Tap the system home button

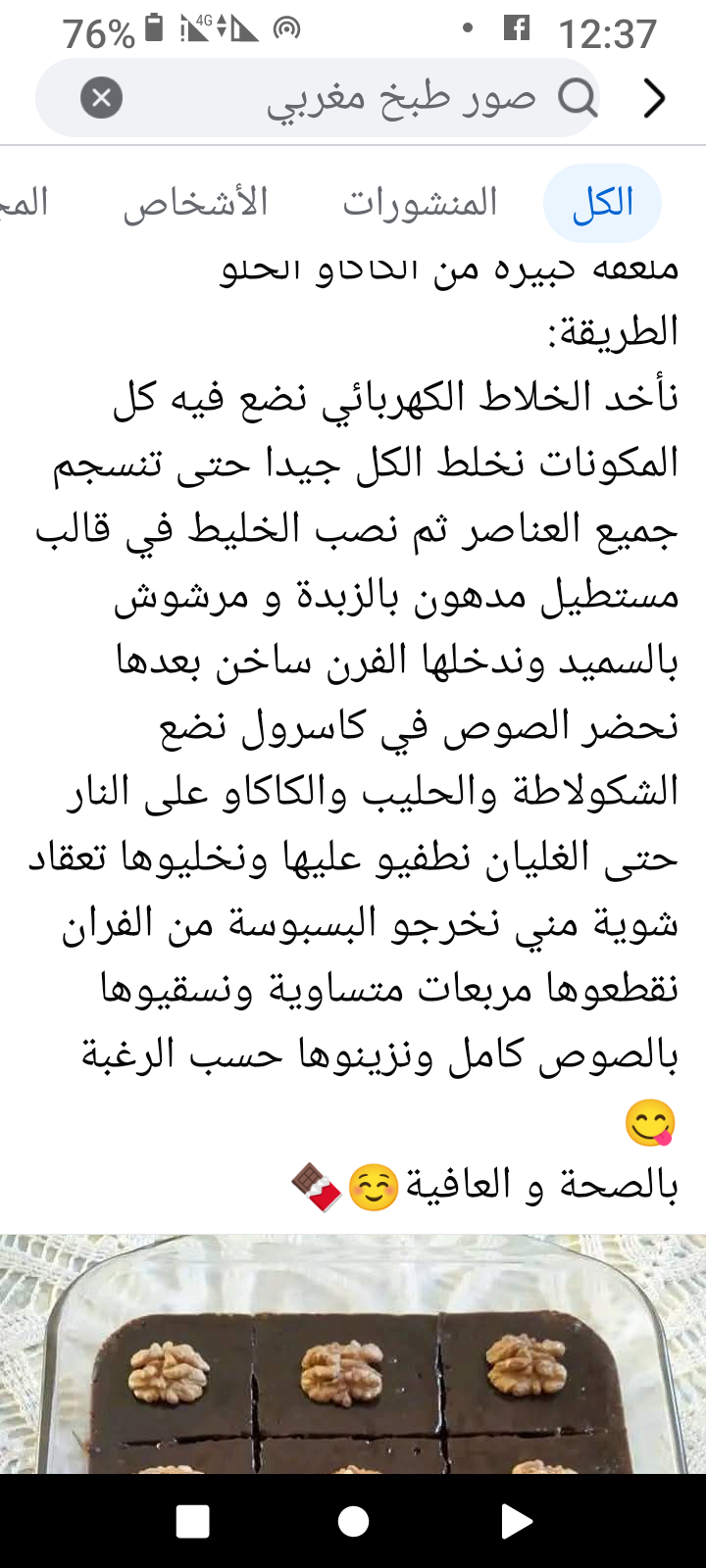353,1521
